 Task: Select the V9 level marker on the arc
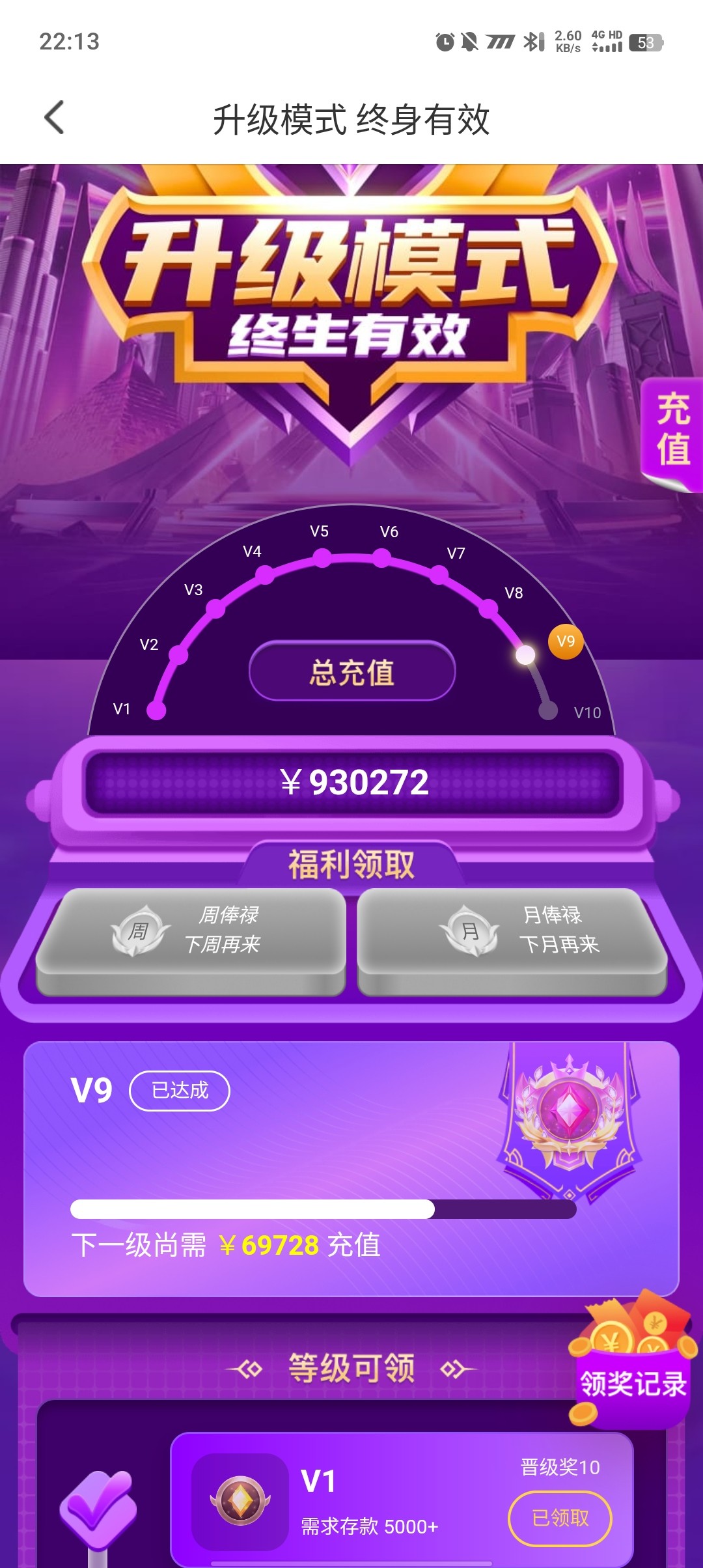[565, 641]
